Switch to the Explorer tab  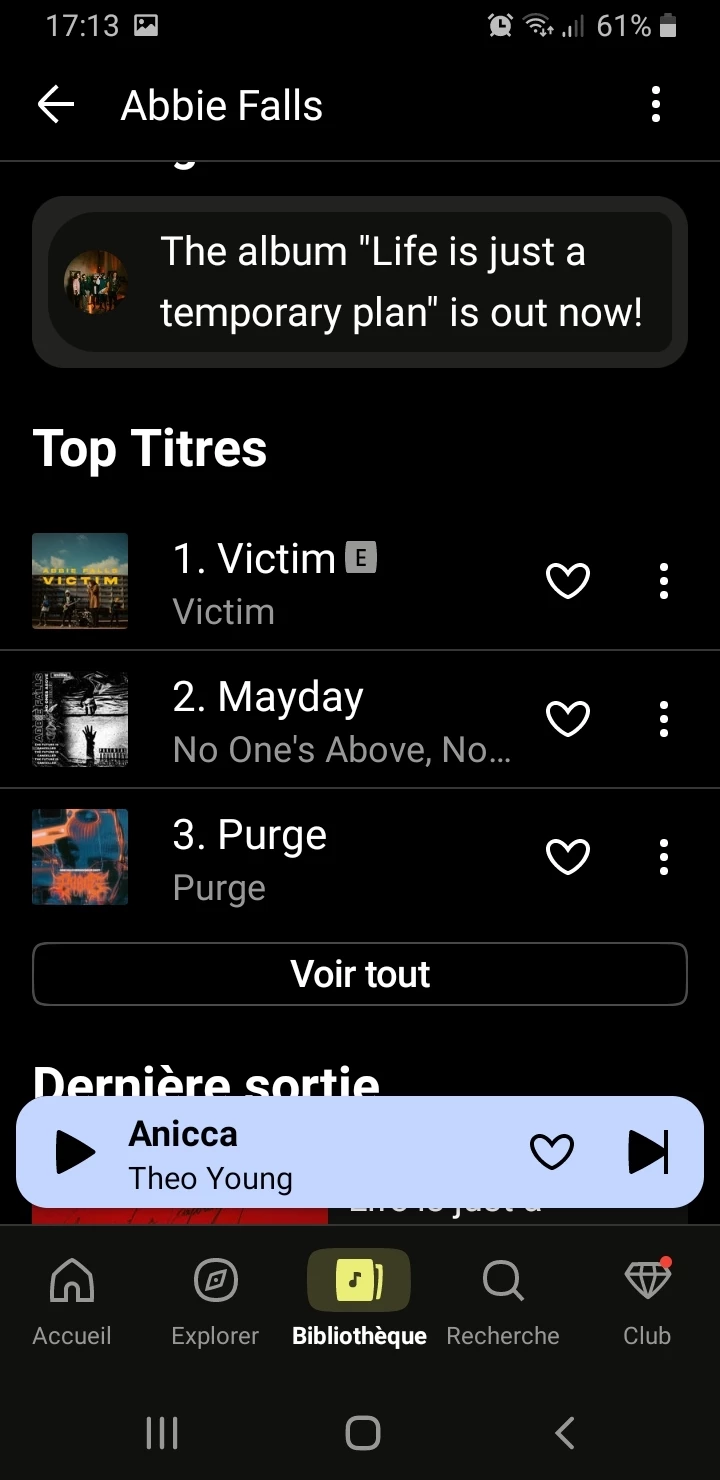[215, 1300]
